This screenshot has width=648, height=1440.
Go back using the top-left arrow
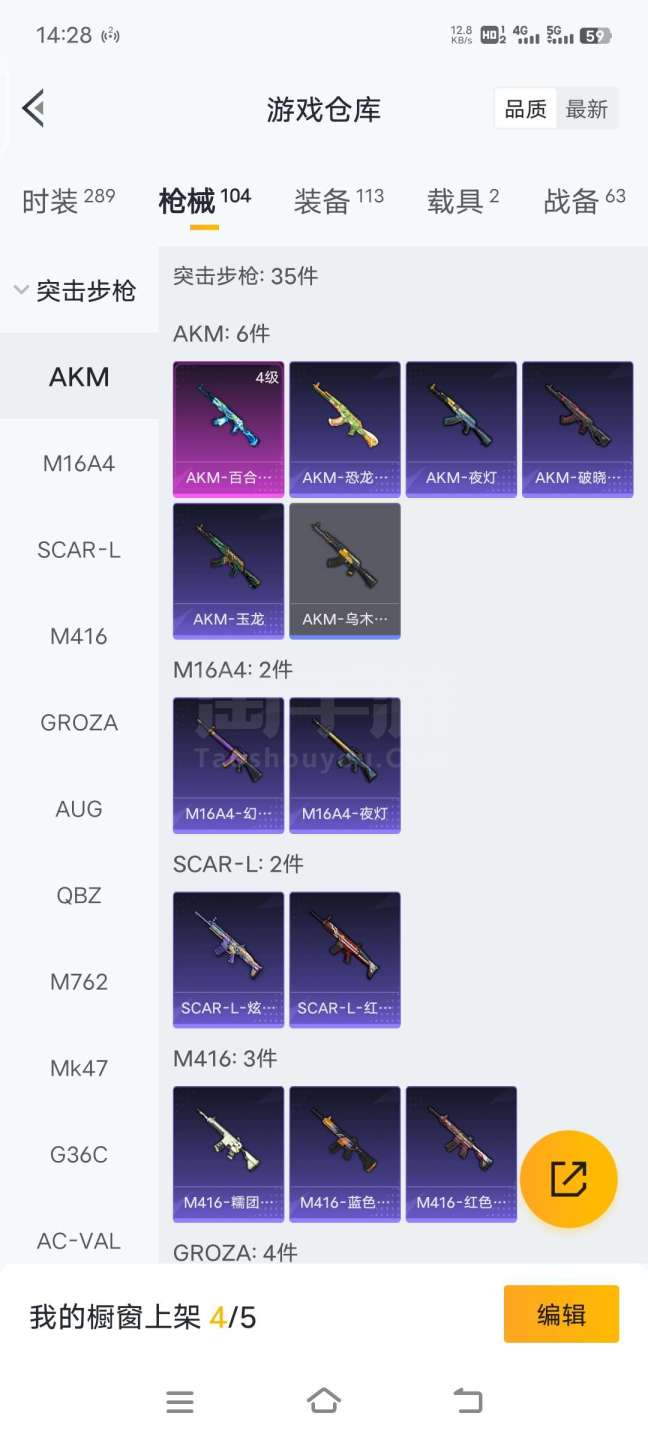[x=34, y=108]
